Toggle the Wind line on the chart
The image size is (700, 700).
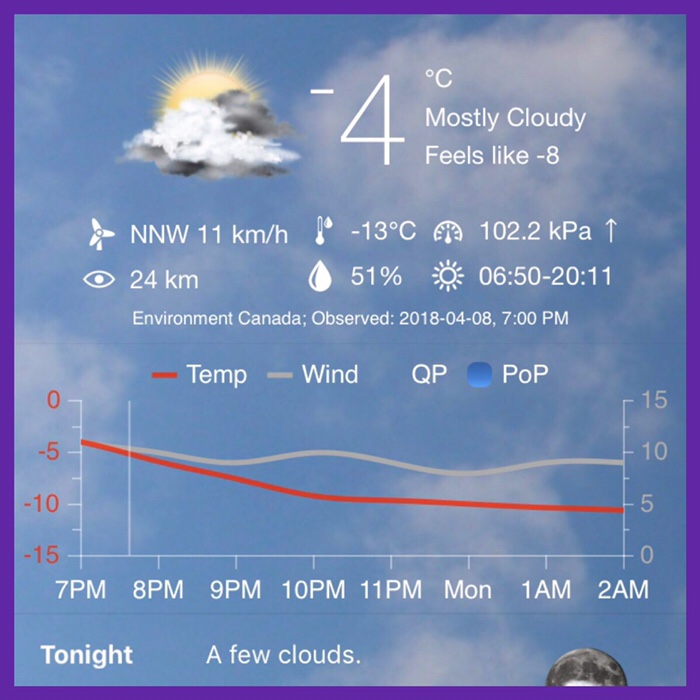tap(313, 375)
